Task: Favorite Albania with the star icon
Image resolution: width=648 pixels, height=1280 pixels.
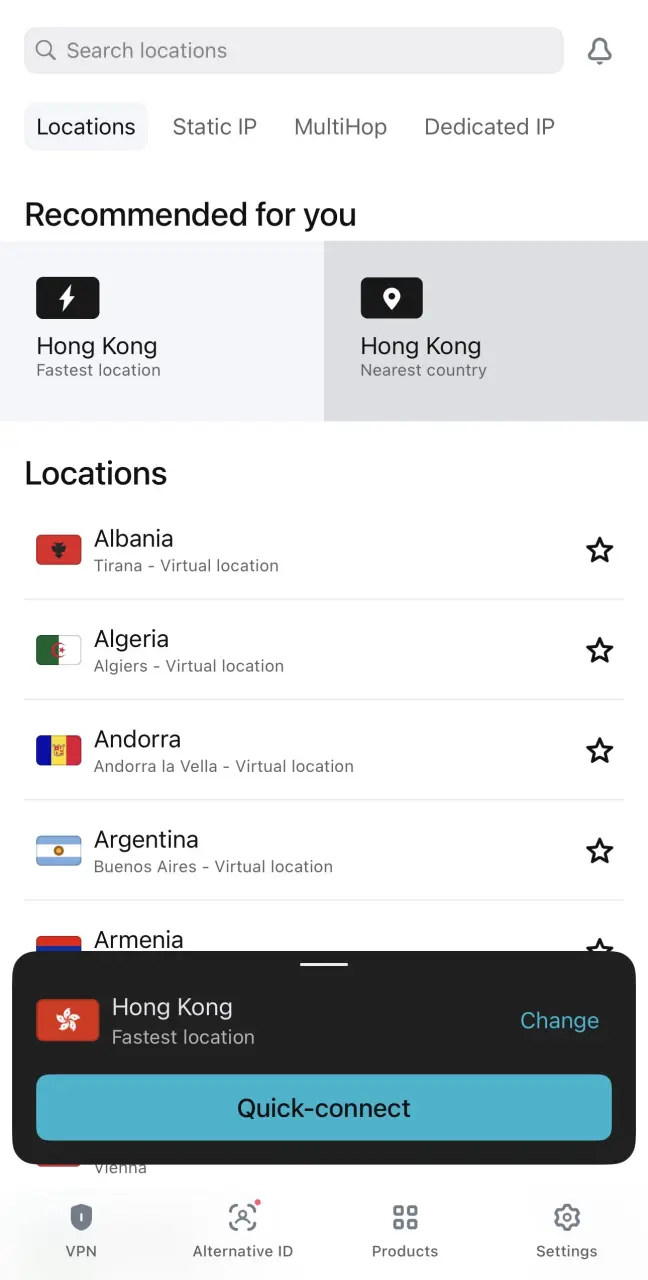Action: tap(599, 550)
